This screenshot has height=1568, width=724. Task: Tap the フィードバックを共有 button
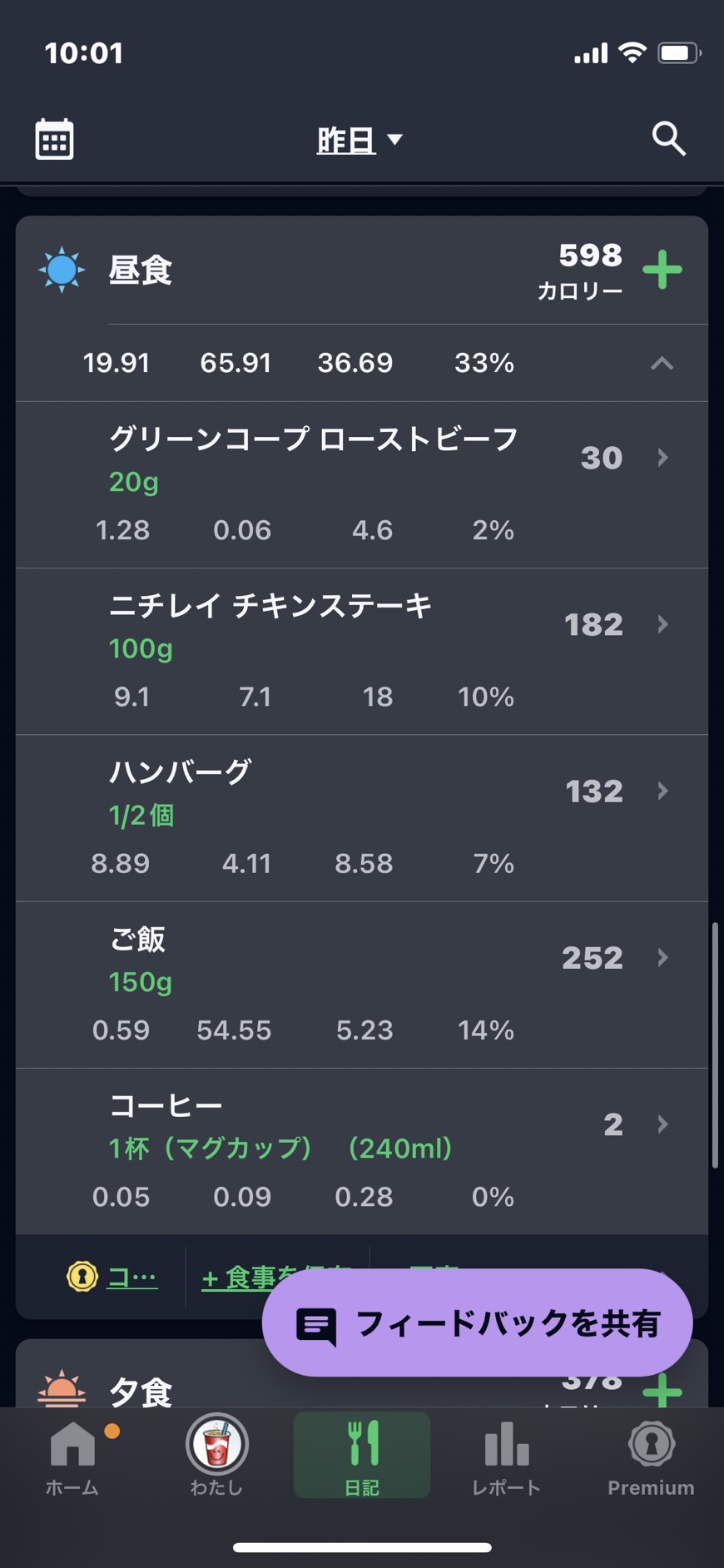tap(478, 1322)
